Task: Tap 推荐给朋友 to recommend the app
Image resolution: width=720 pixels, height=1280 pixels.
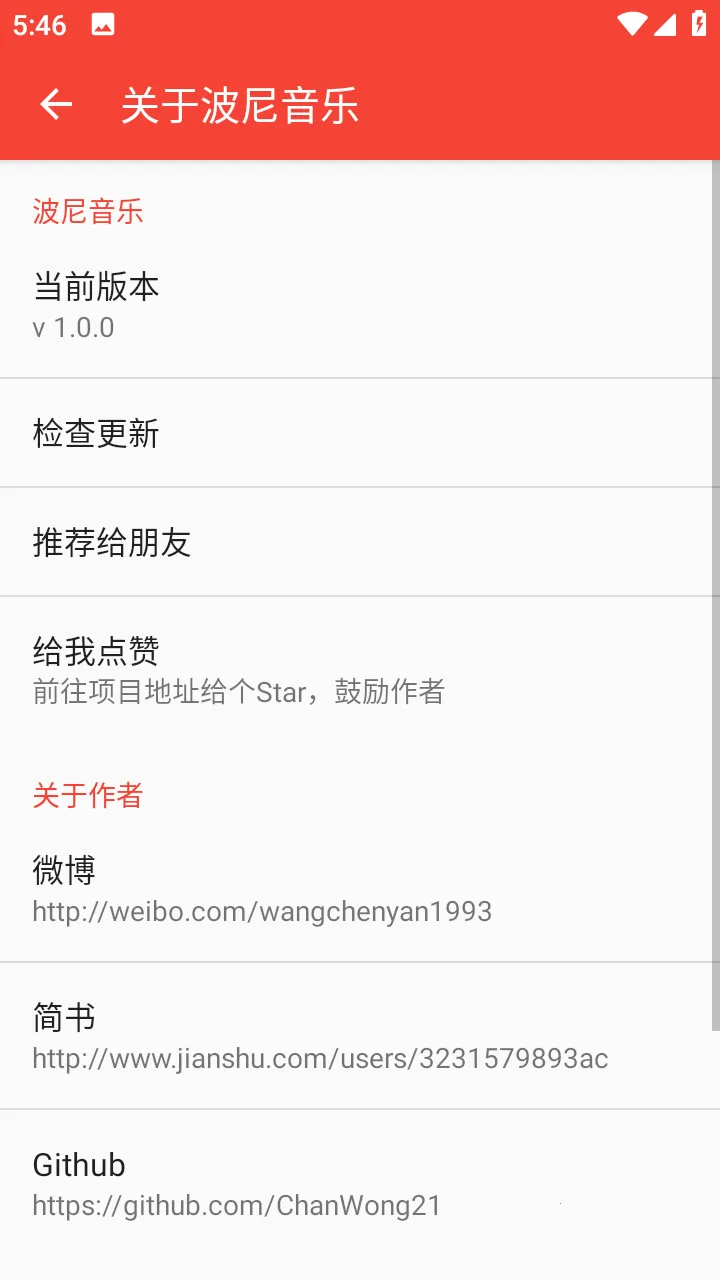Action: click(360, 541)
